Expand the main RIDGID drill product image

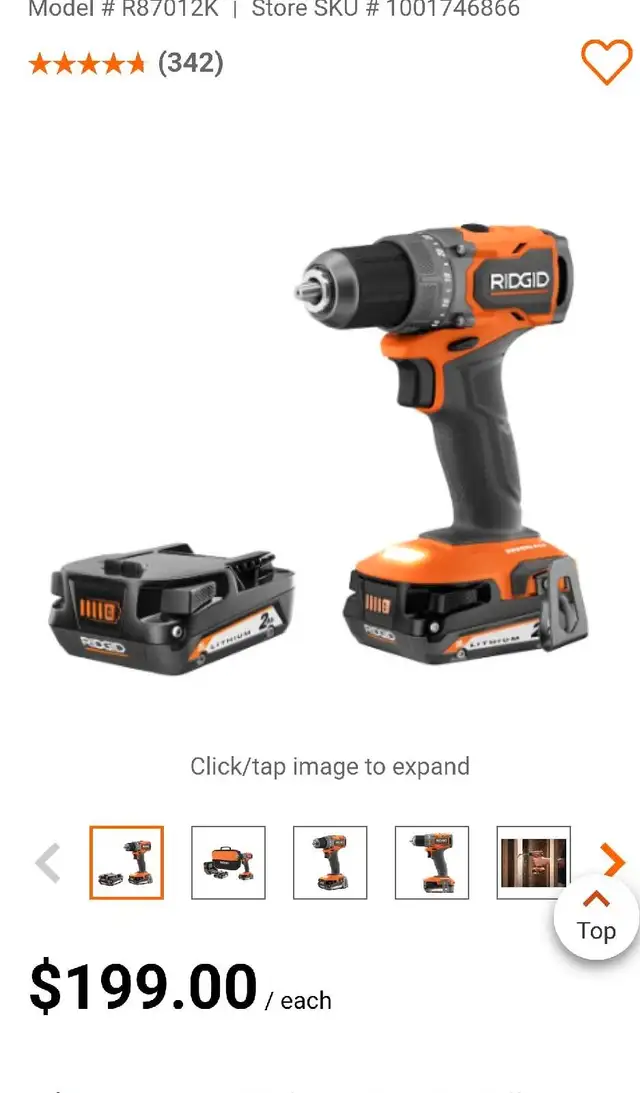320,446
